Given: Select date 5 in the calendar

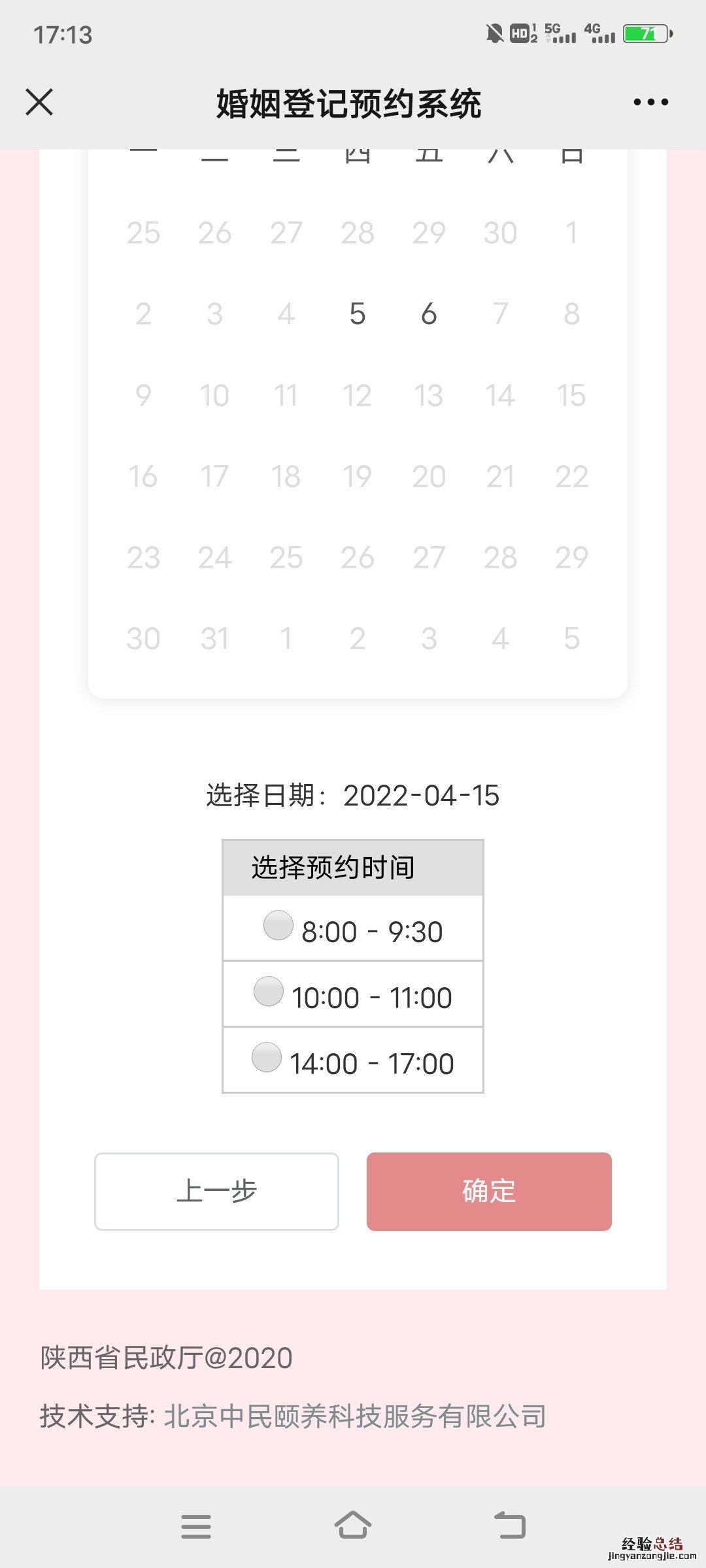Looking at the screenshot, I should (357, 314).
